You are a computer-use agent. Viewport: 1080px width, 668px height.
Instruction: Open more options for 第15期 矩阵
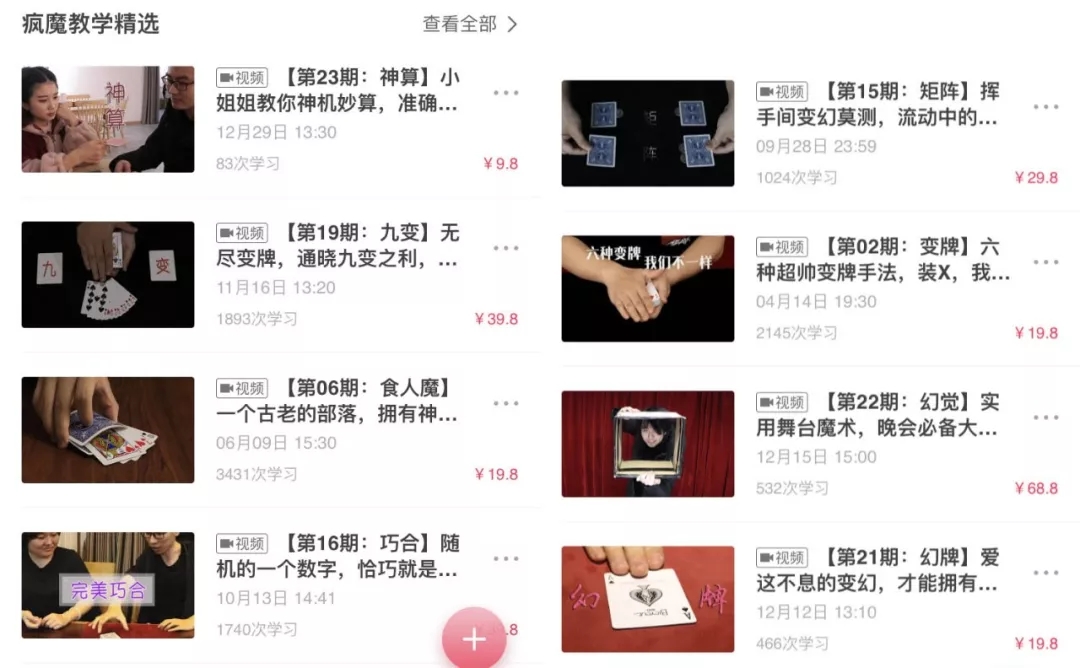pos(1046,107)
